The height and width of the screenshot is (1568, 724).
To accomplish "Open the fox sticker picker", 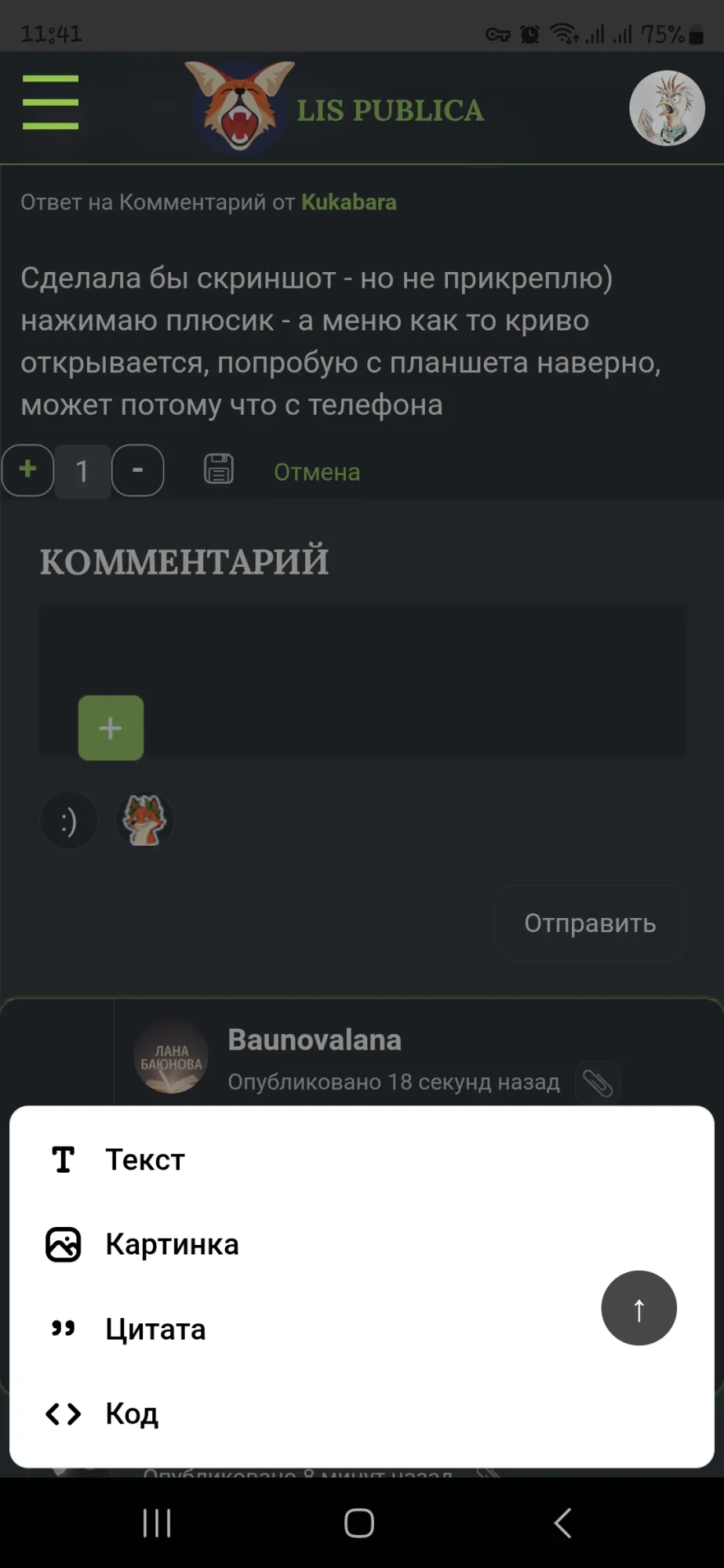I will [x=144, y=821].
